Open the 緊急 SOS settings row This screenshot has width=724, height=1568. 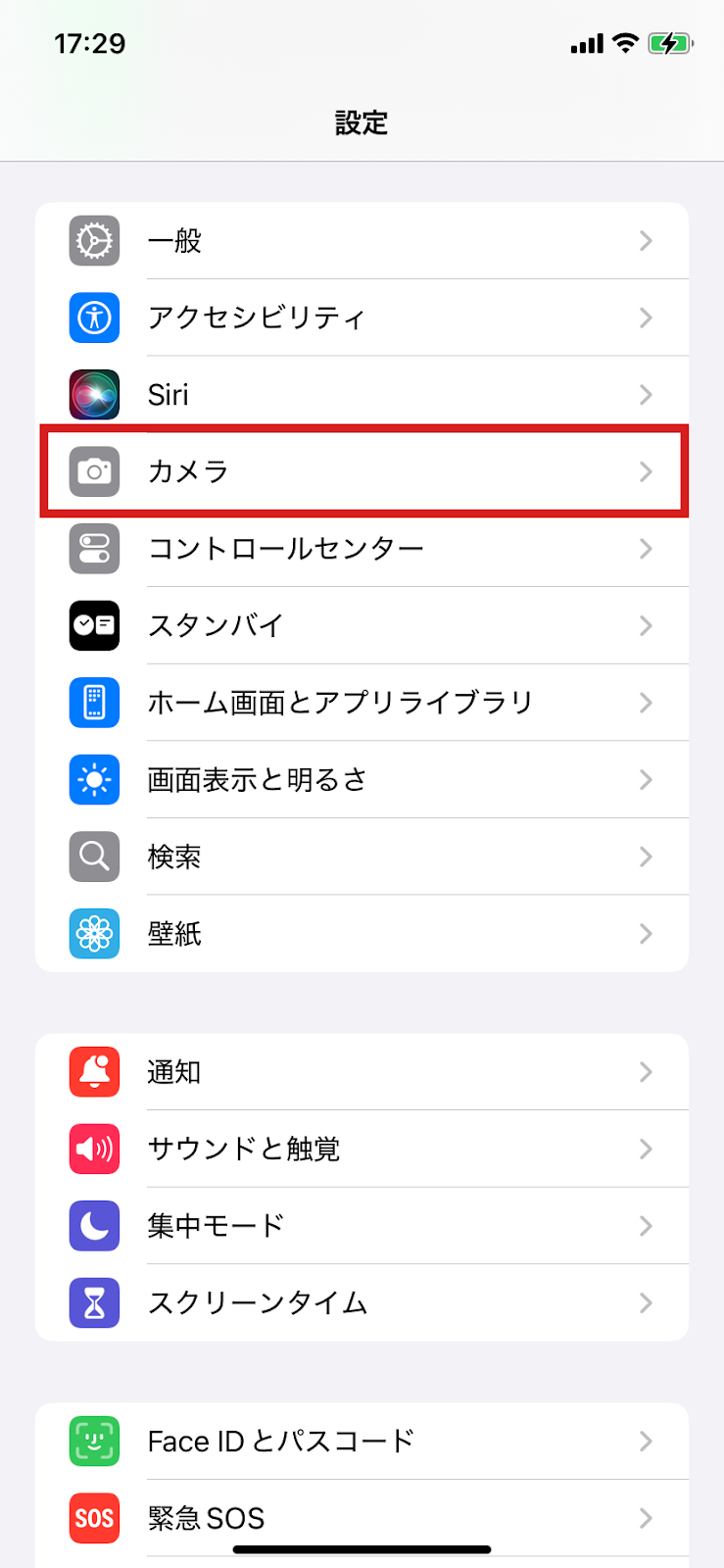362,1518
